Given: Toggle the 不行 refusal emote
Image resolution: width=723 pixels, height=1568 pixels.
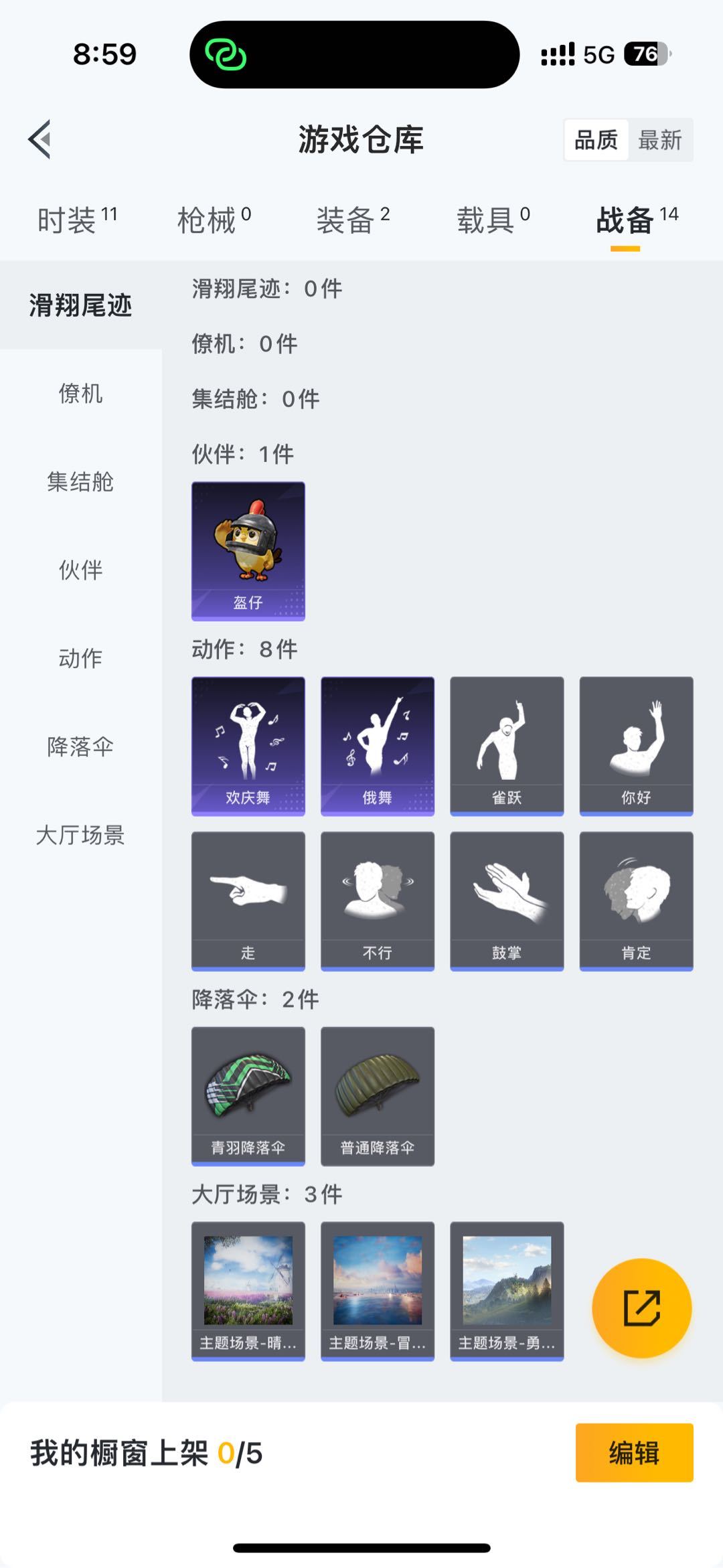Looking at the screenshot, I should click(x=377, y=900).
